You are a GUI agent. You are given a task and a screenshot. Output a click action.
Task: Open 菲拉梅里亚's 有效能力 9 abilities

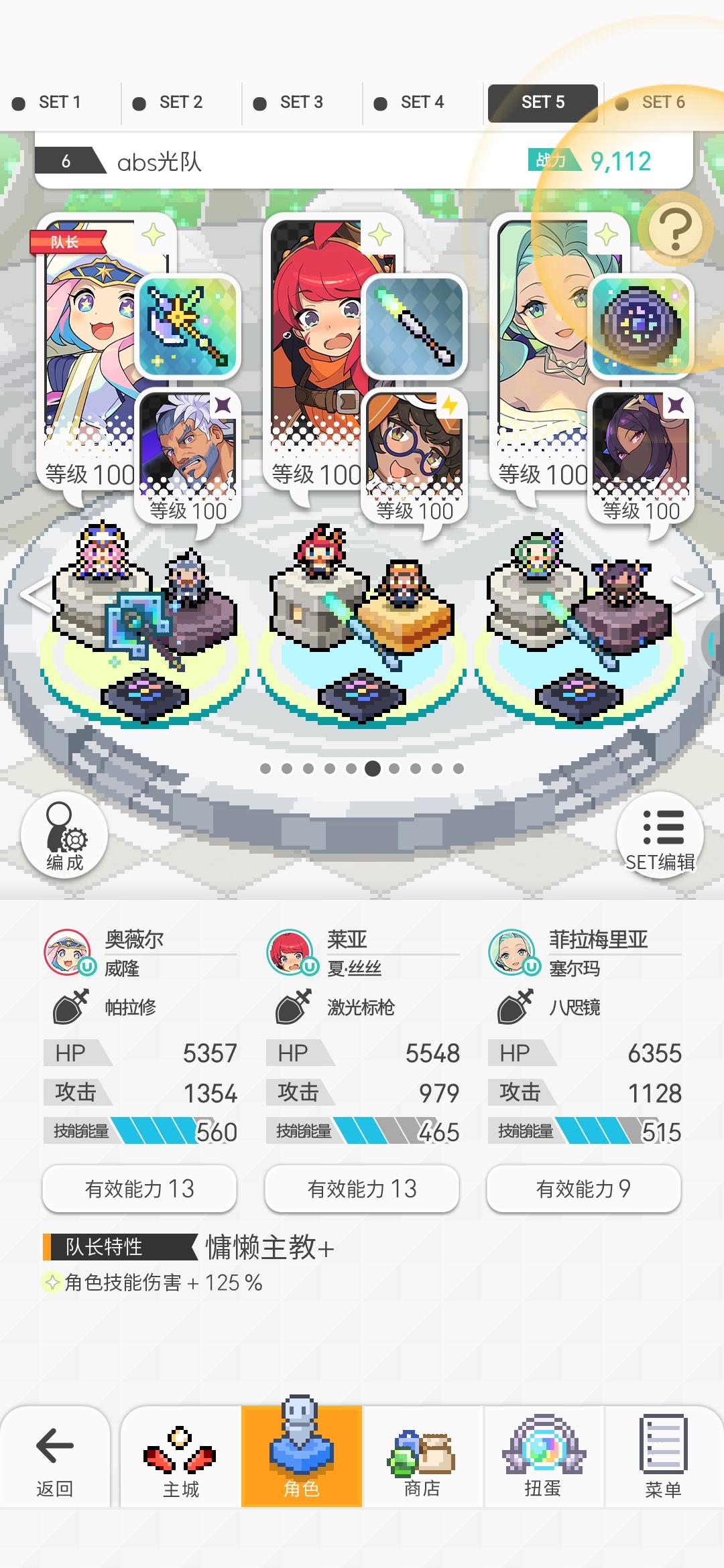click(582, 1188)
